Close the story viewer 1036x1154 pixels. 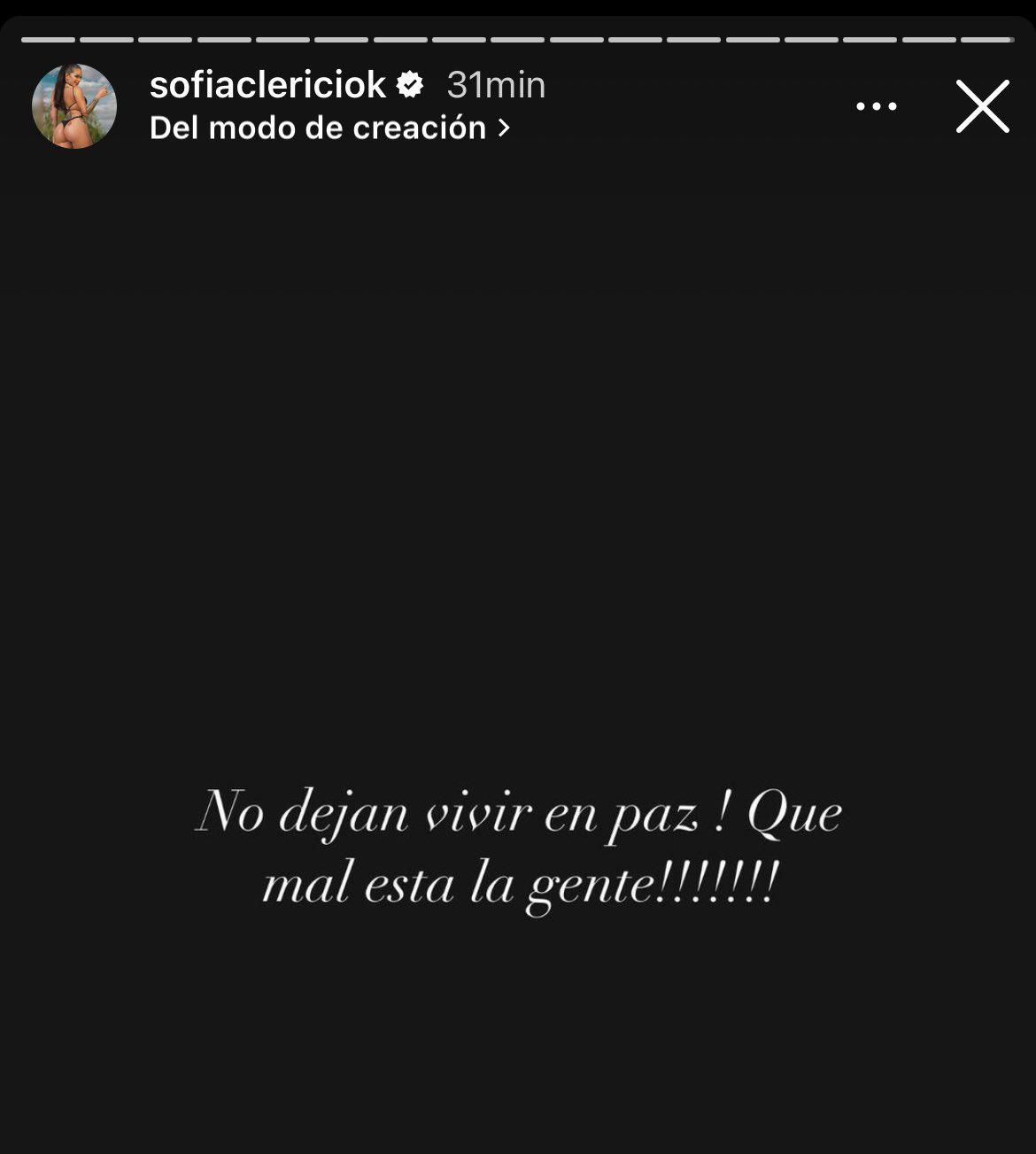[x=982, y=106]
